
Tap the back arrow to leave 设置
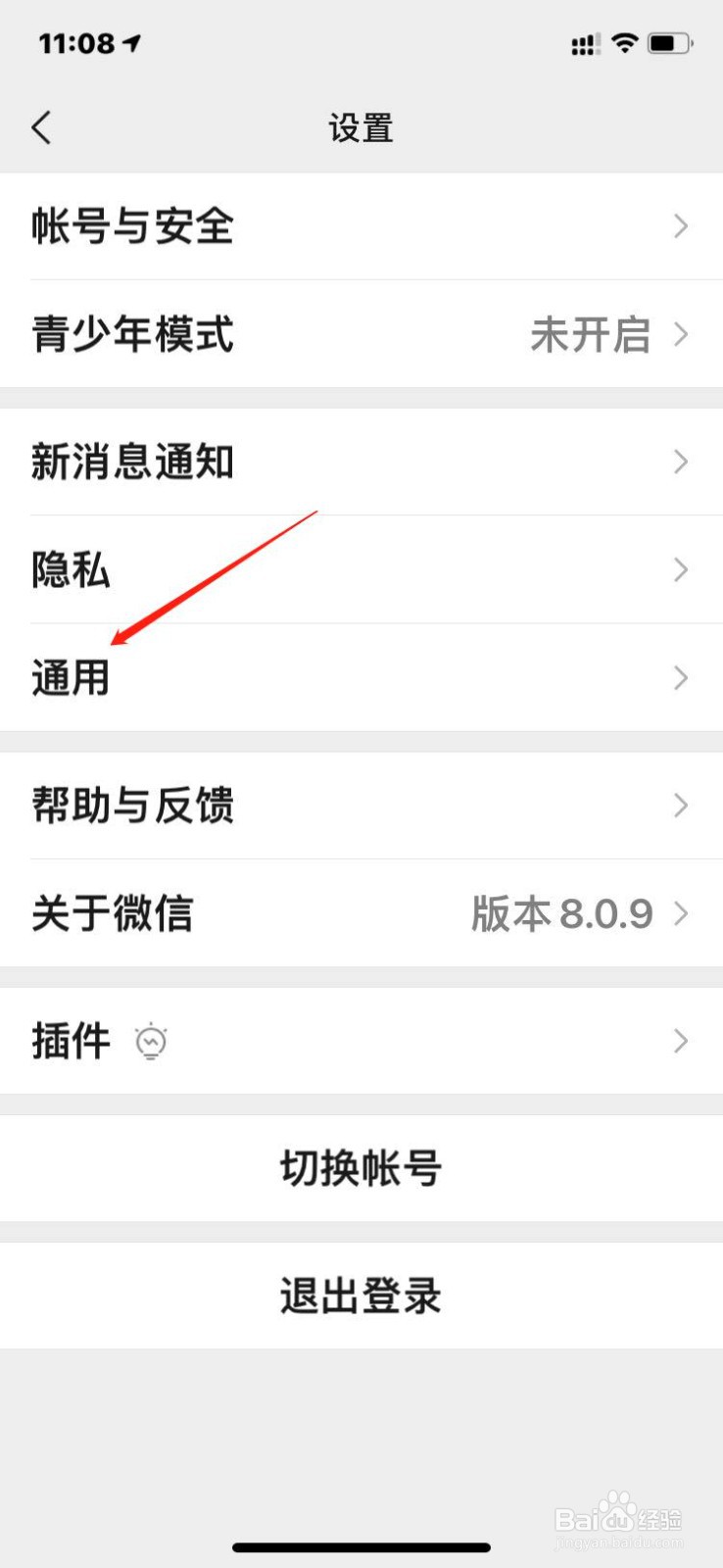pyautogui.click(x=41, y=127)
